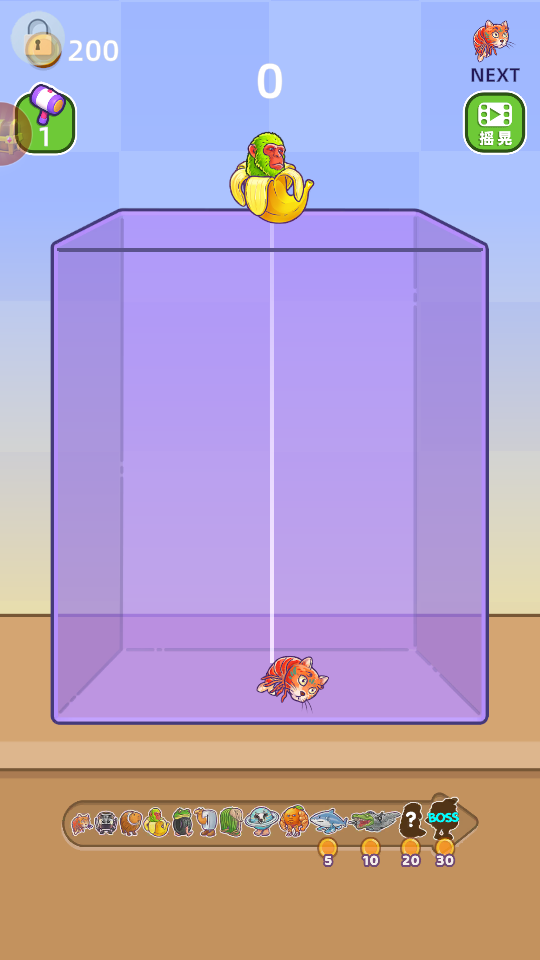Tap the green 摇晃 shake video button
540x960 pixels.
495,122
